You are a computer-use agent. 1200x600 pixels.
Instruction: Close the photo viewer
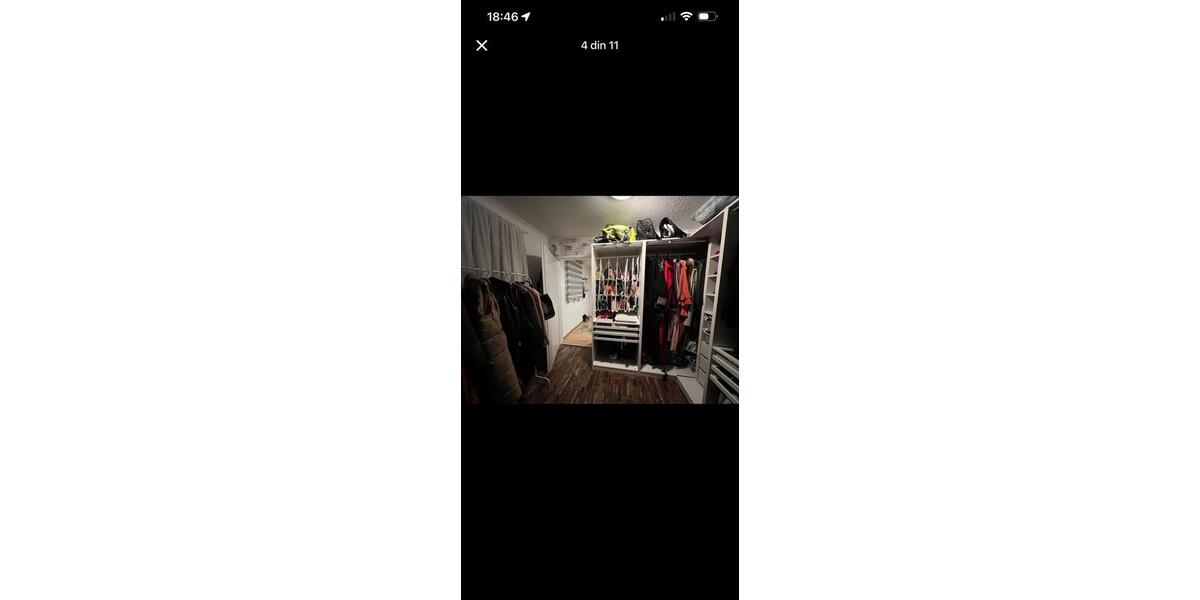click(x=482, y=45)
